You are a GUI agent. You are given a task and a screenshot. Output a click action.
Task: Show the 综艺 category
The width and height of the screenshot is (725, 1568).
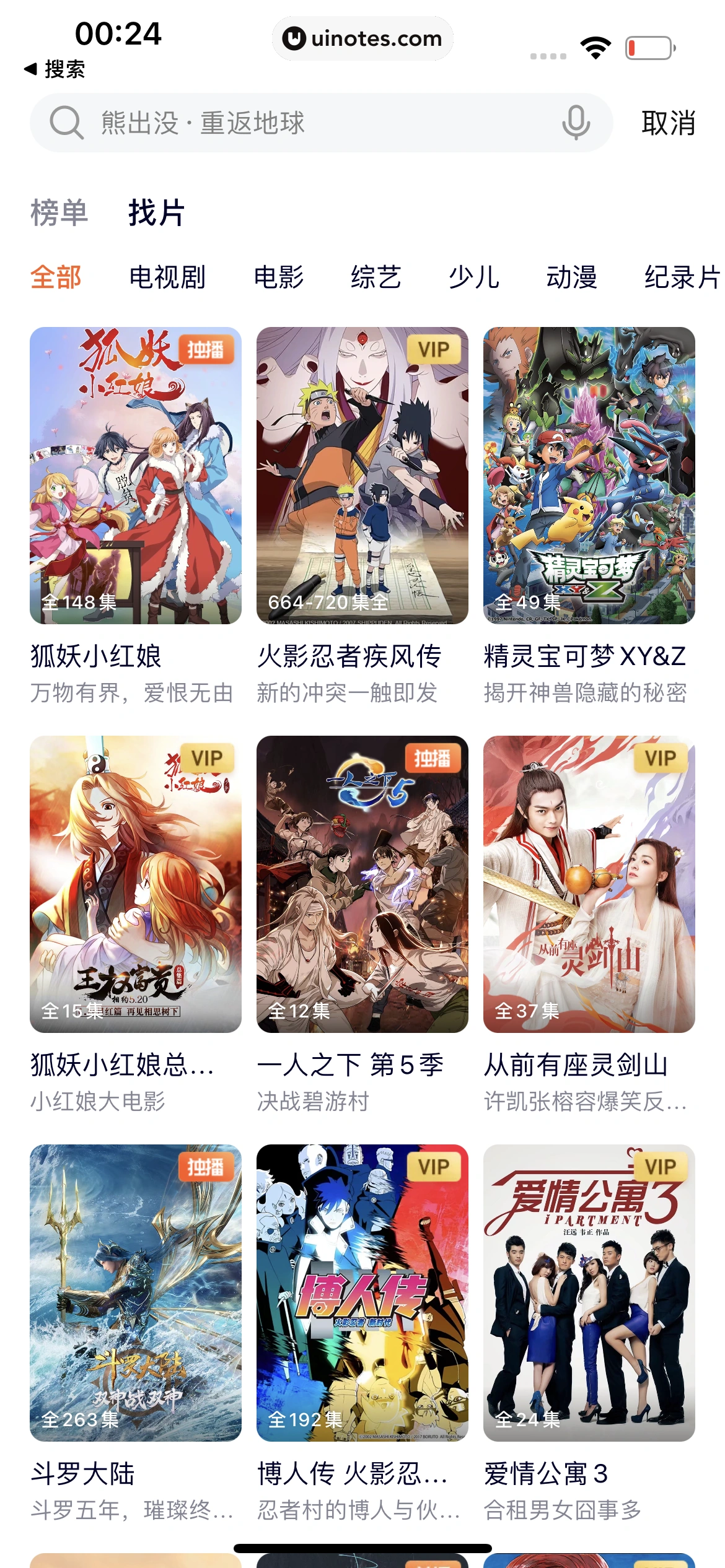coord(376,277)
